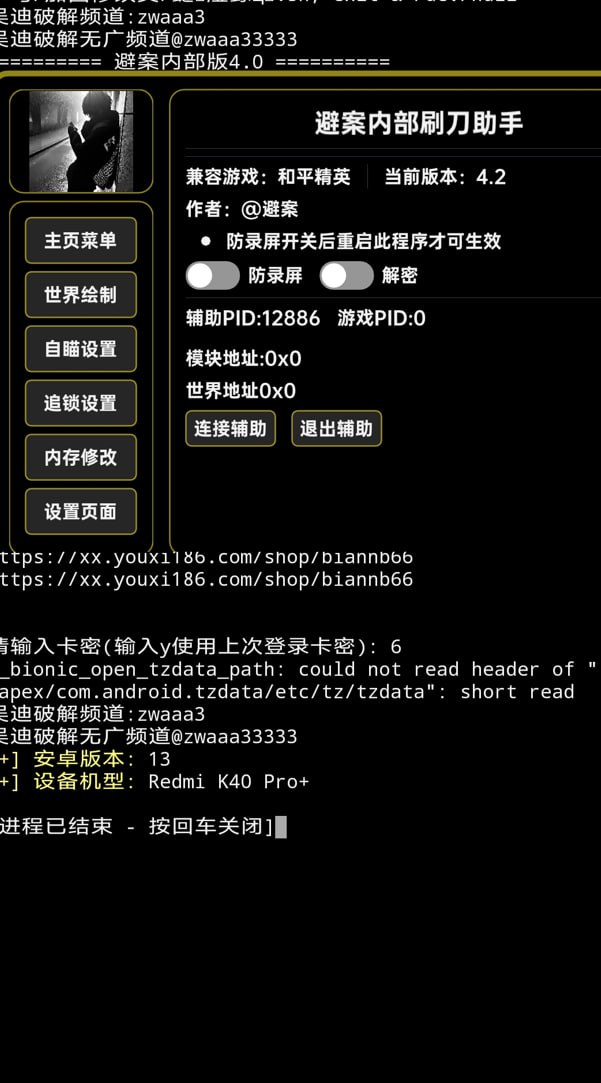Open the 主页菜单 tab
This screenshot has width=601, height=1083.
click(x=80, y=241)
